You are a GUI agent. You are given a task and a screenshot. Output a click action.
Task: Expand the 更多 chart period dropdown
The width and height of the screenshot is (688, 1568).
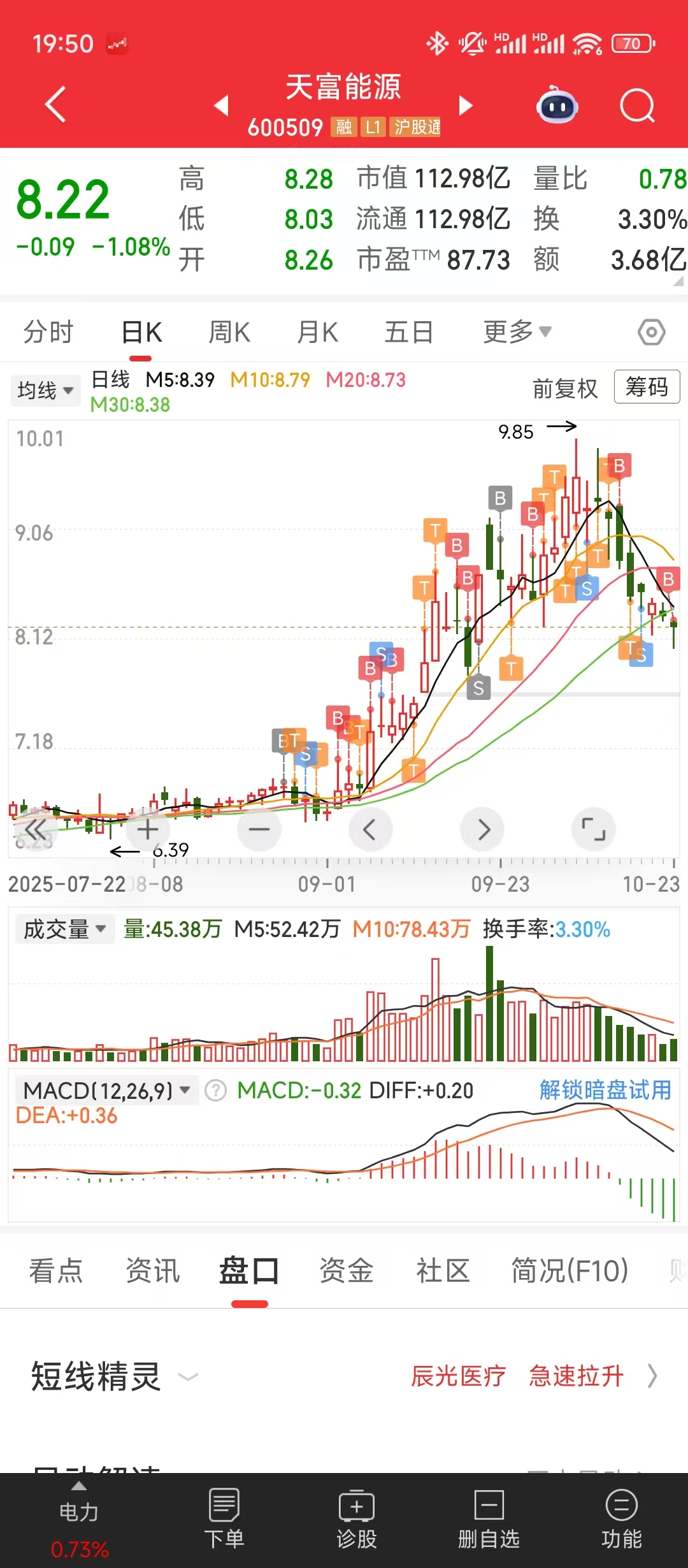[517, 332]
